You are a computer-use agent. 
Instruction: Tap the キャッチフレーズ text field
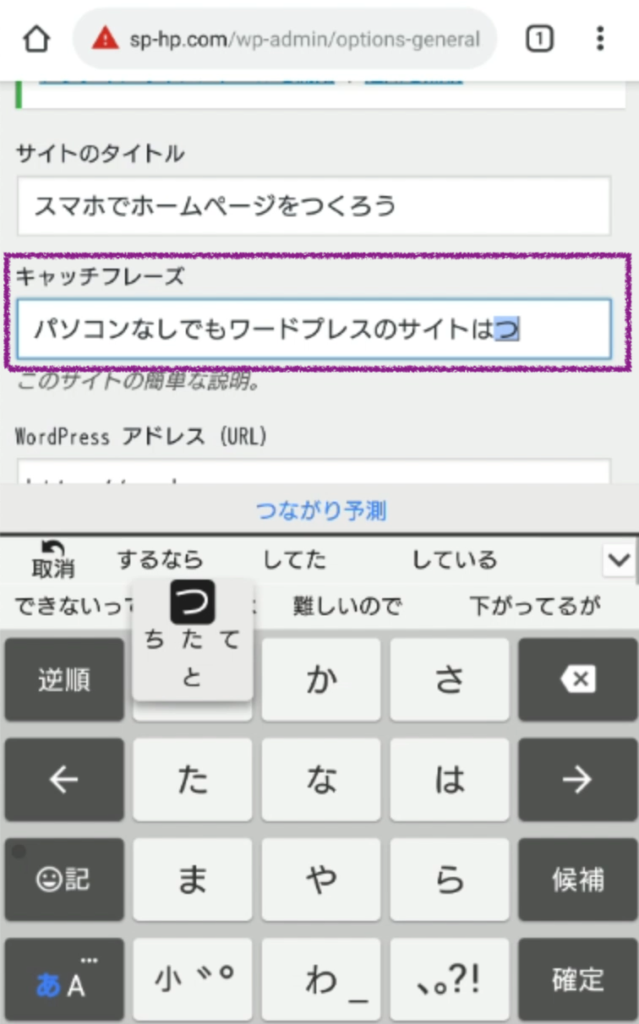point(313,328)
